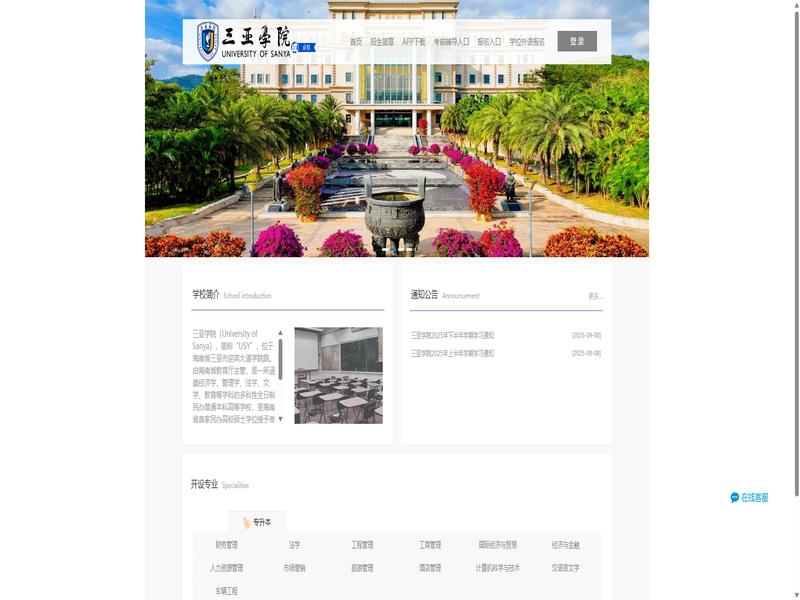The width and height of the screenshot is (800, 600).
Task: Open 在线客服 online customer service
Action: pos(750,497)
